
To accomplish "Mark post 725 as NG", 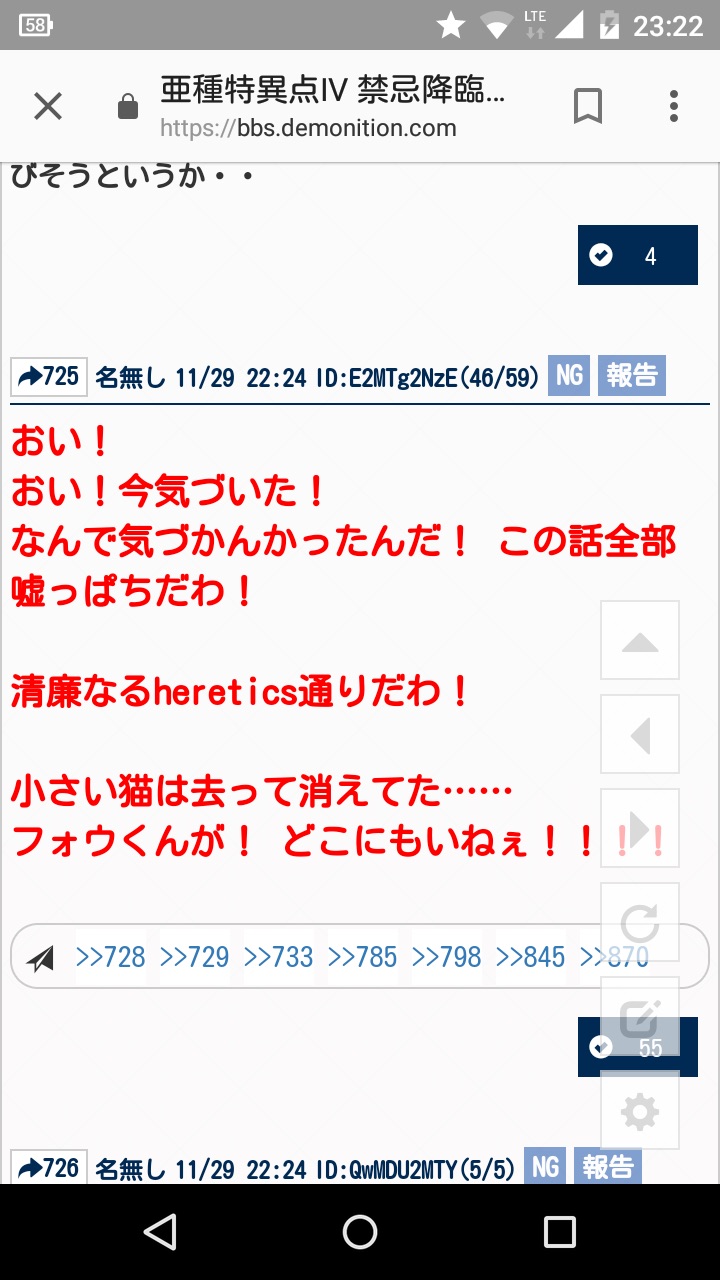I will [569, 376].
